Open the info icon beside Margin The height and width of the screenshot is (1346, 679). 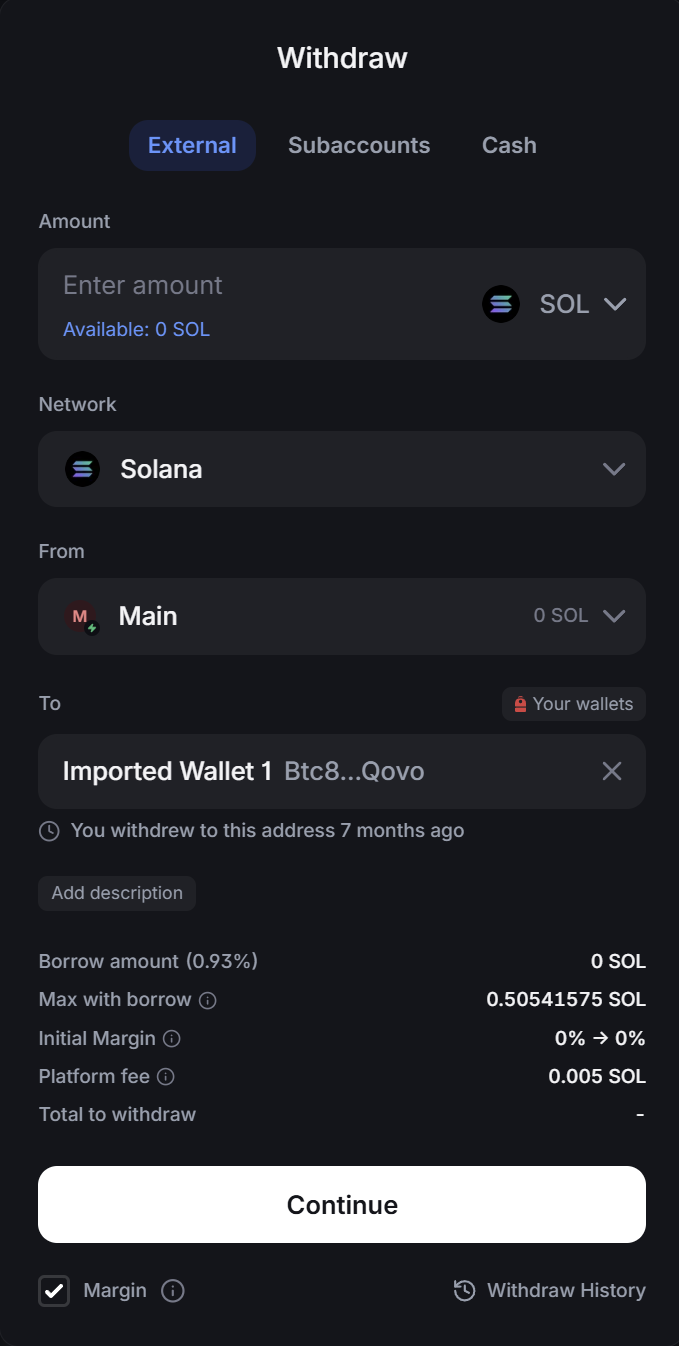pyautogui.click(x=173, y=1291)
